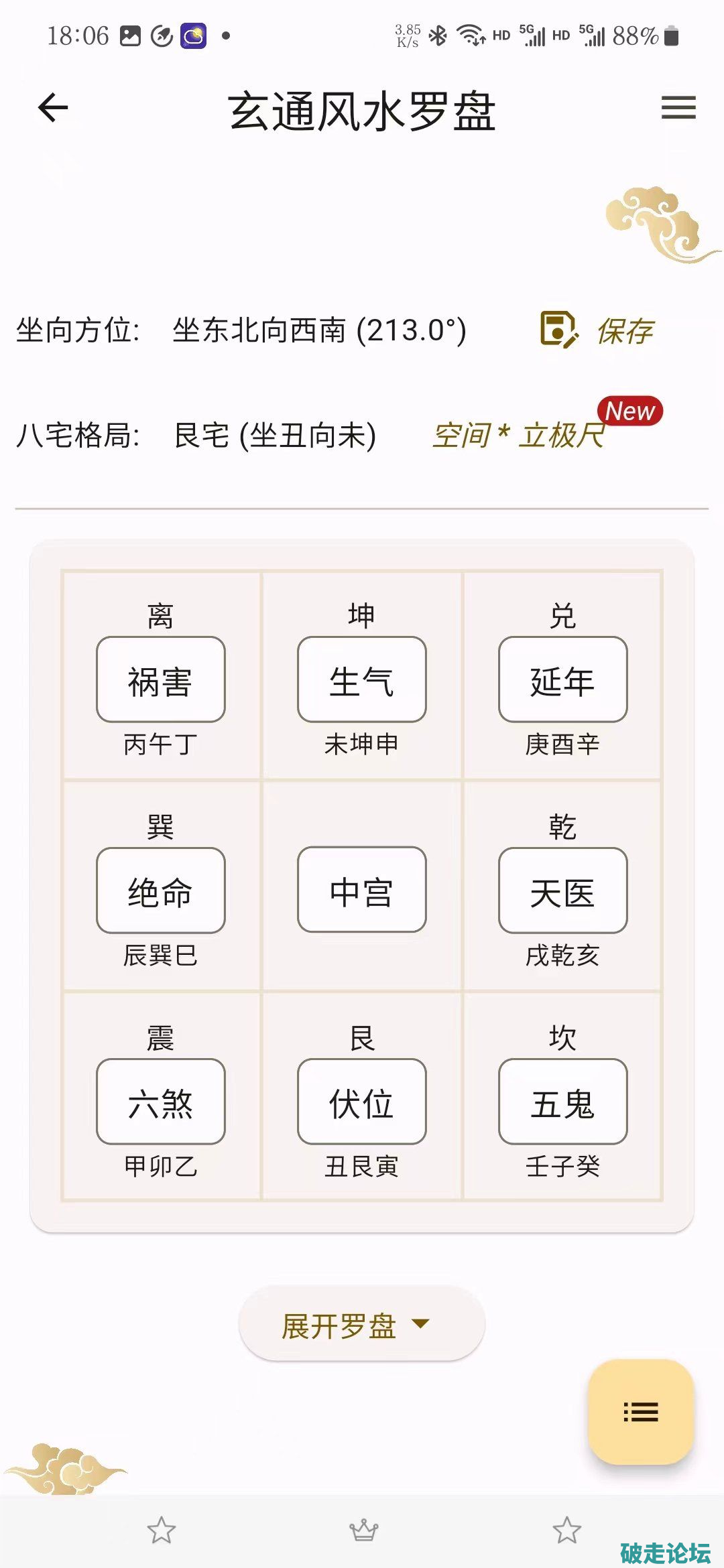Viewport: 724px width, 1568px height.
Task: Tap the right star icon in the bottom bar
Action: [x=566, y=1530]
